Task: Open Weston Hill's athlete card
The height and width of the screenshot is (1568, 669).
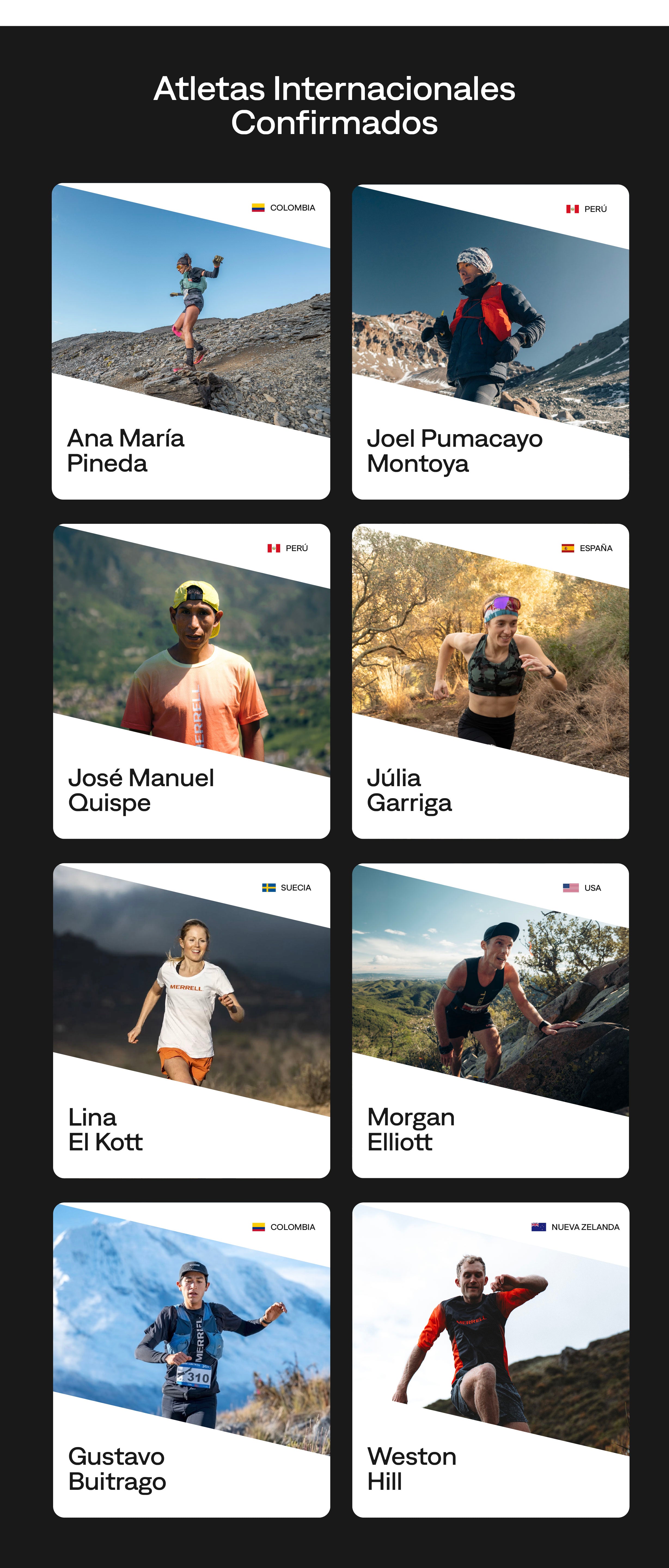Action: (x=490, y=1359)
